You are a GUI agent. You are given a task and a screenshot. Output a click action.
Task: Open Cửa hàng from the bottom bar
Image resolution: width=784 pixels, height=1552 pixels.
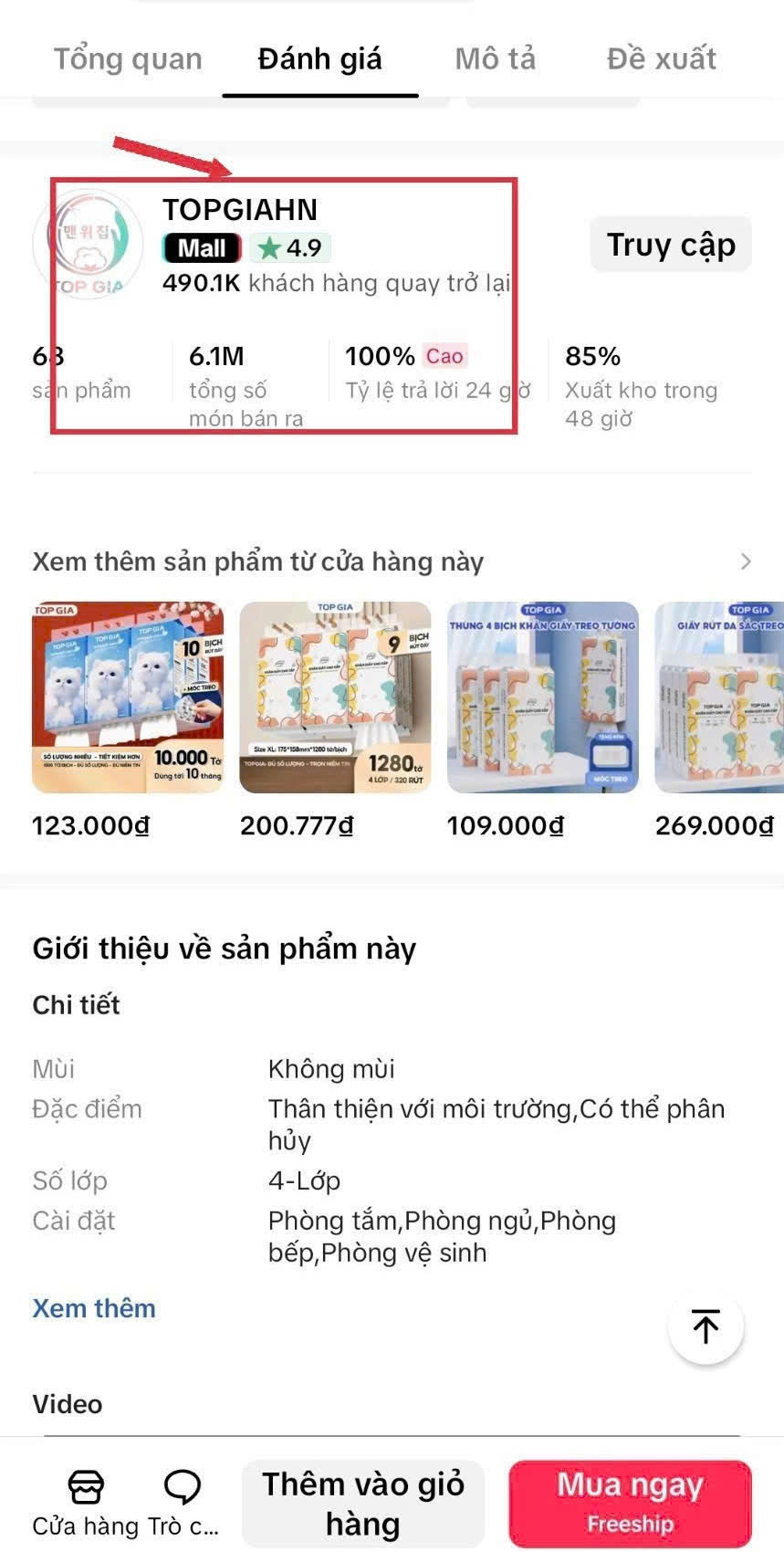coord(86,1502)
